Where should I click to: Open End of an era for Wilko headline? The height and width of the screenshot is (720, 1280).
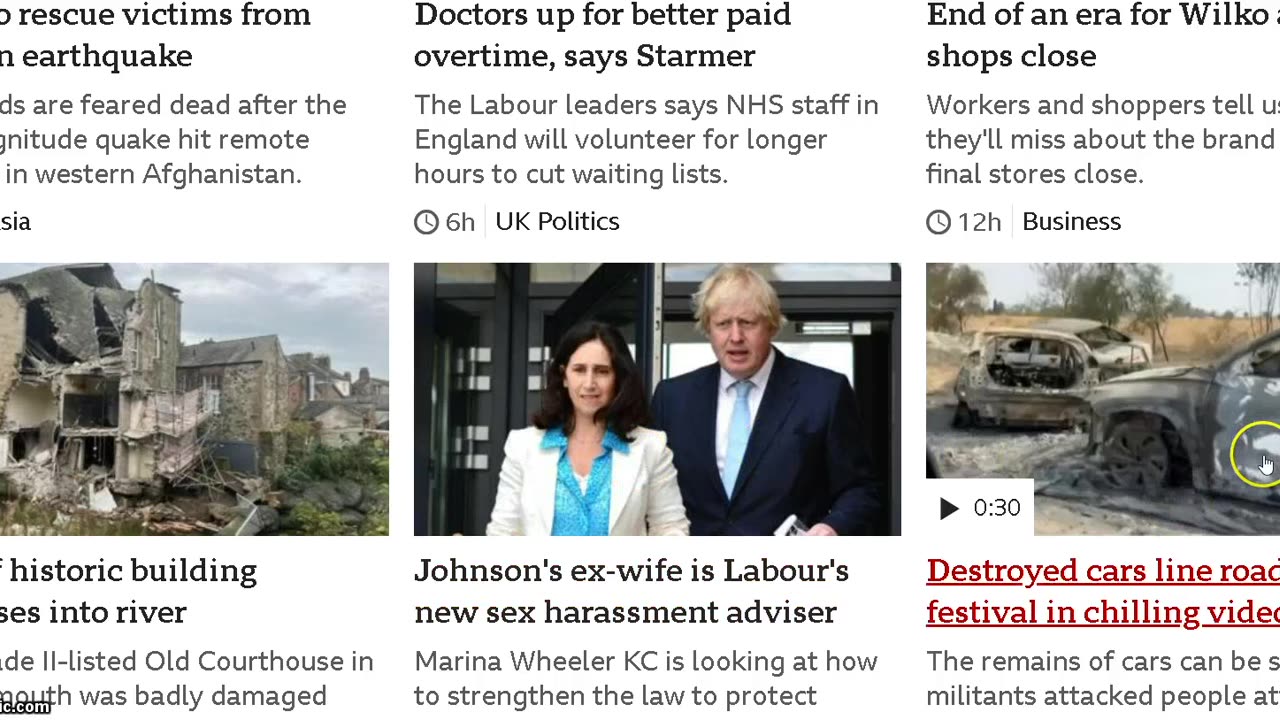[x=1102, y=35]
